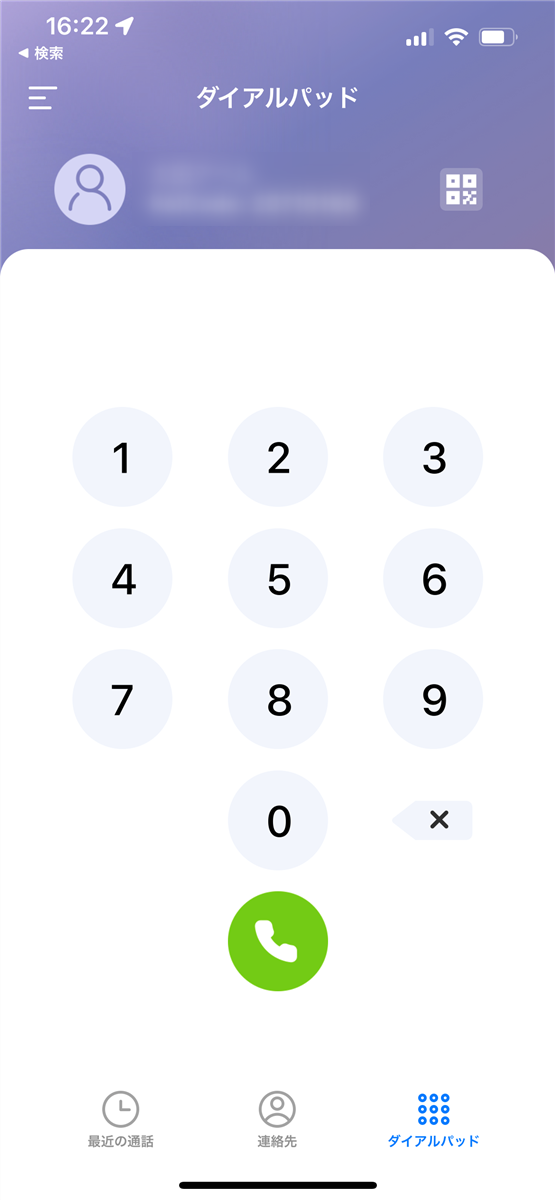Tap number 8 key

tap(278, 700)
